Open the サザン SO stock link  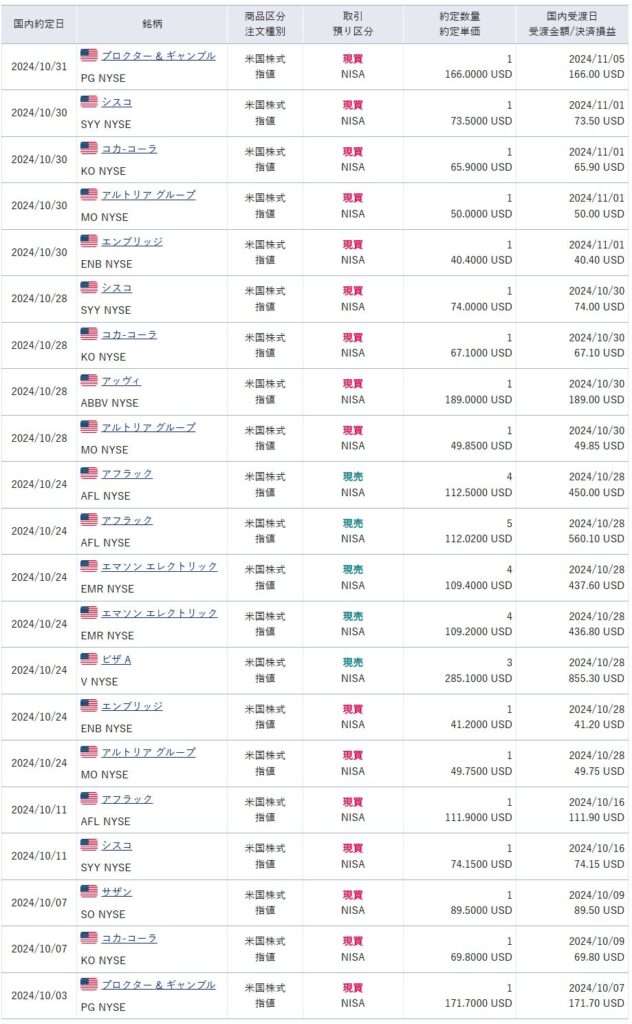point(117,892)
